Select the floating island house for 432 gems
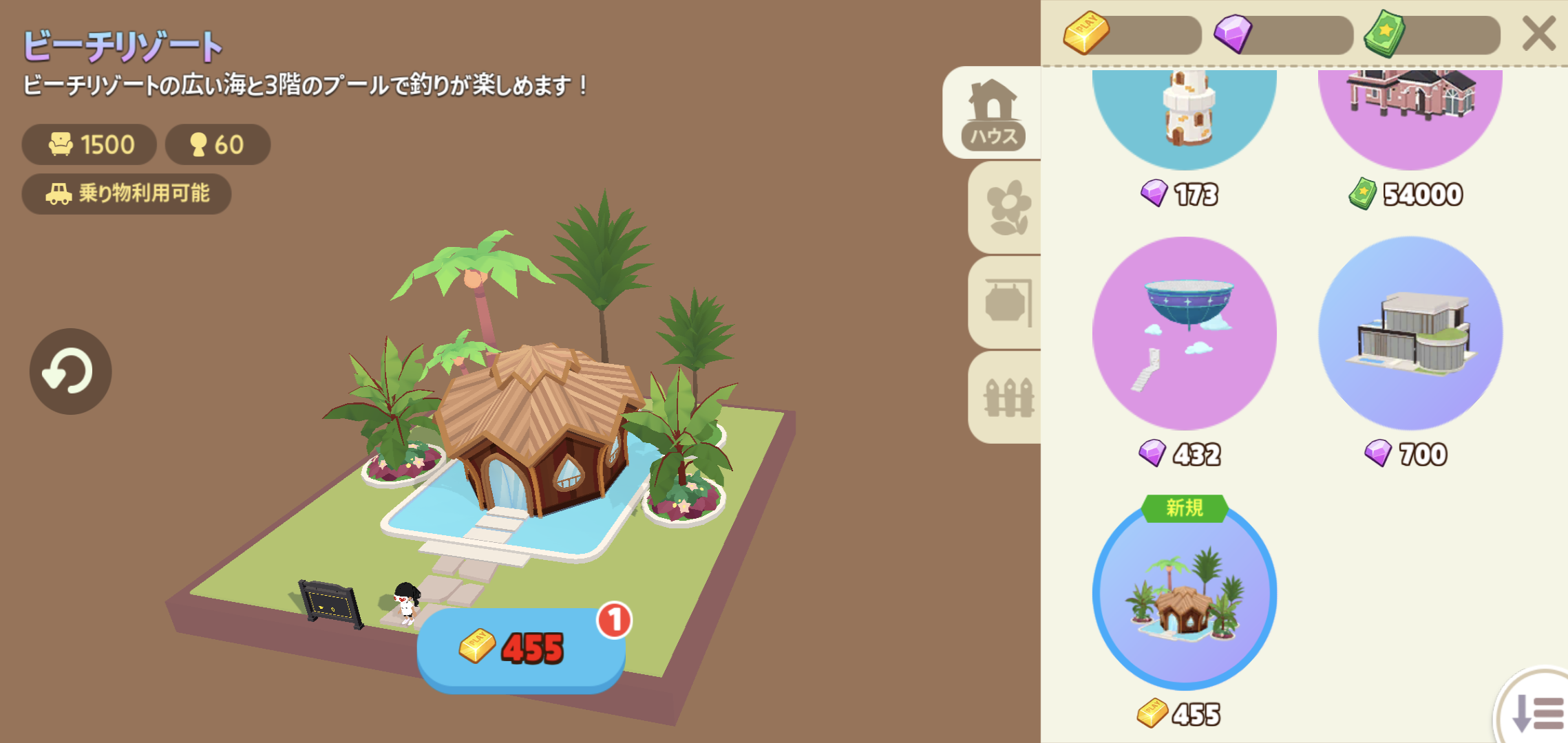The height and width of the screenshot is (743, 1568). (x=1184, y=334)
